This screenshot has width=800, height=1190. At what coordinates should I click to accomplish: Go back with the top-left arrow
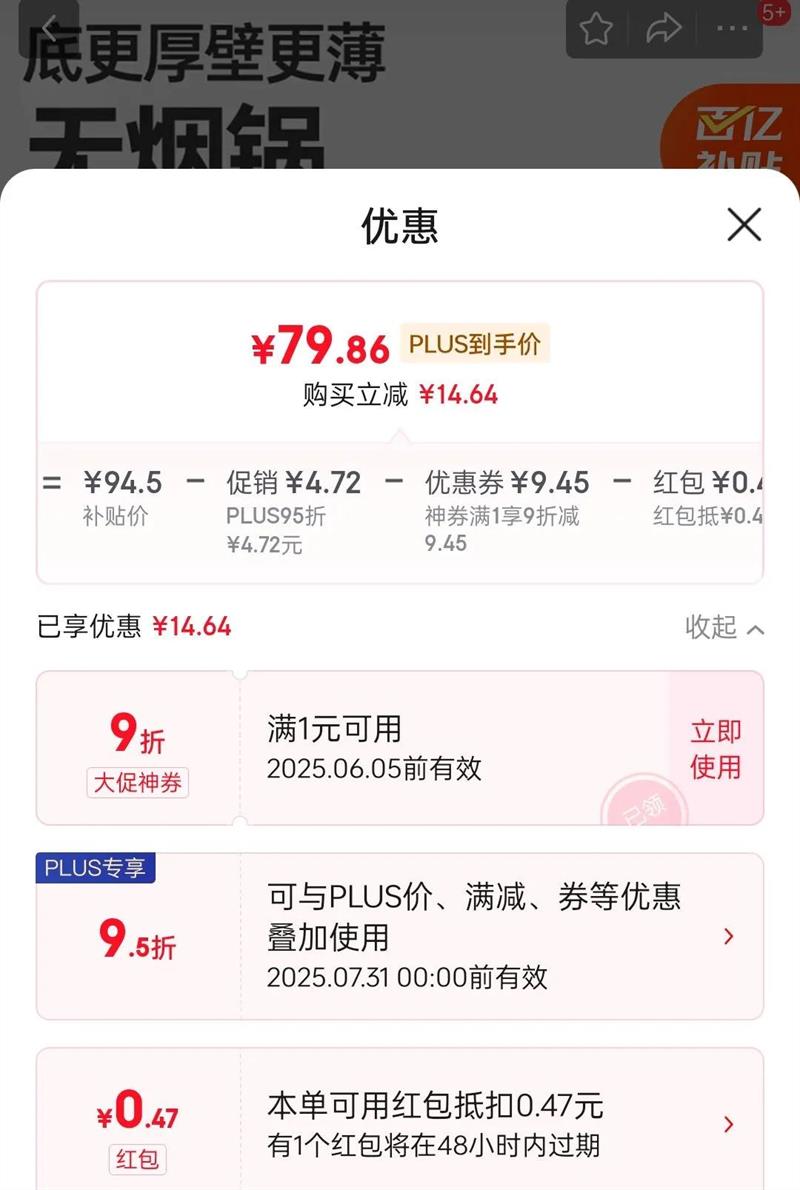(48, 28)
